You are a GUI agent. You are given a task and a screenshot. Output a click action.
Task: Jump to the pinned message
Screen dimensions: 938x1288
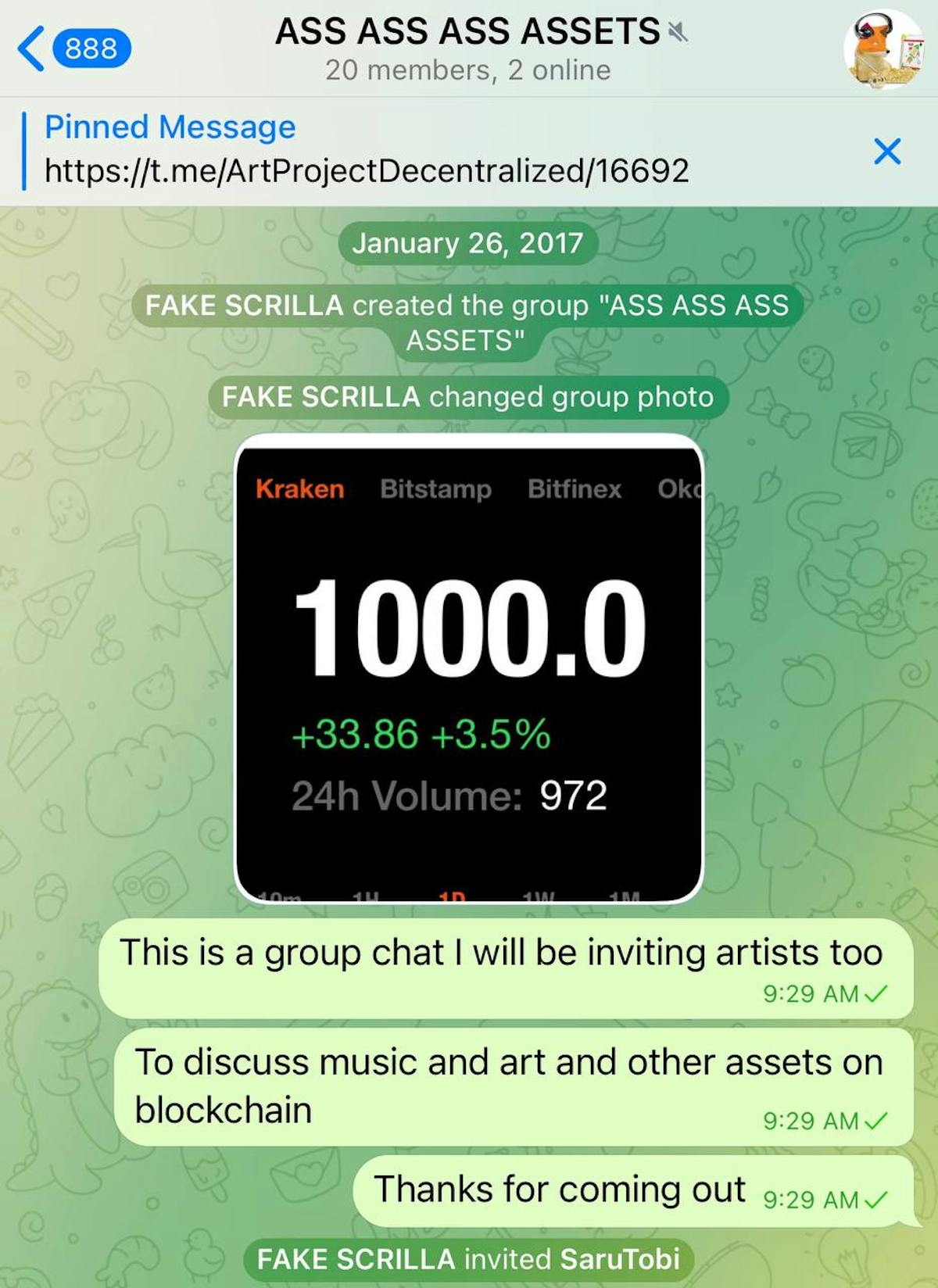366,150
